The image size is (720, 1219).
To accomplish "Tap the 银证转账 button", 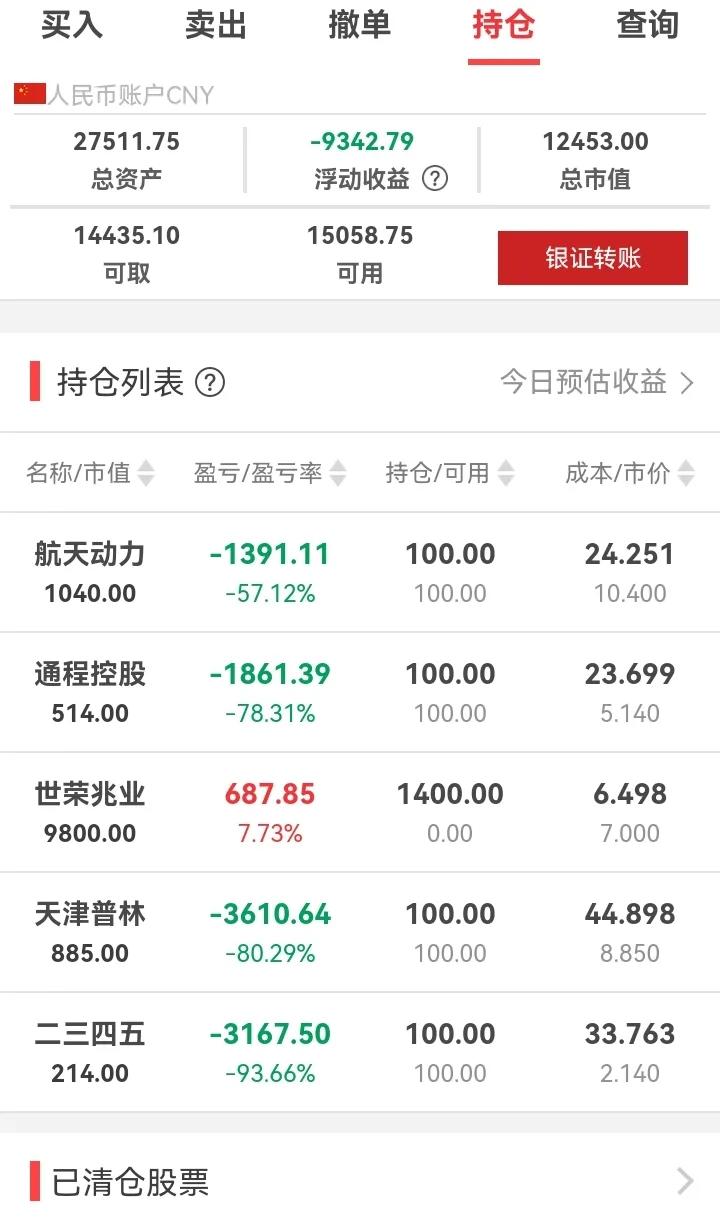I will pyautogui.click(x=592, y=257).
